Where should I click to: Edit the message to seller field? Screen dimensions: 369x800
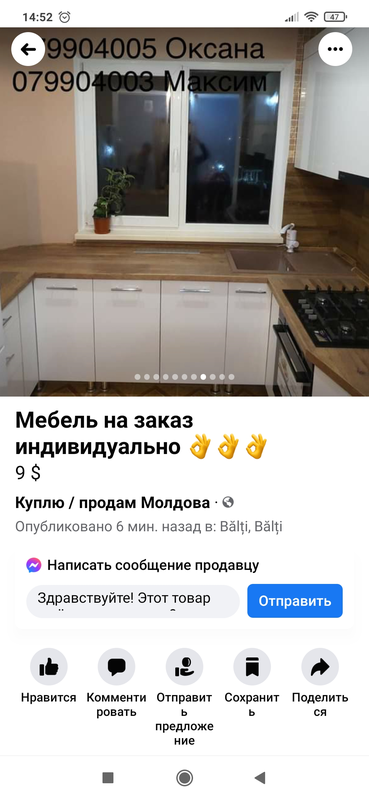click(x=133, y=601)
